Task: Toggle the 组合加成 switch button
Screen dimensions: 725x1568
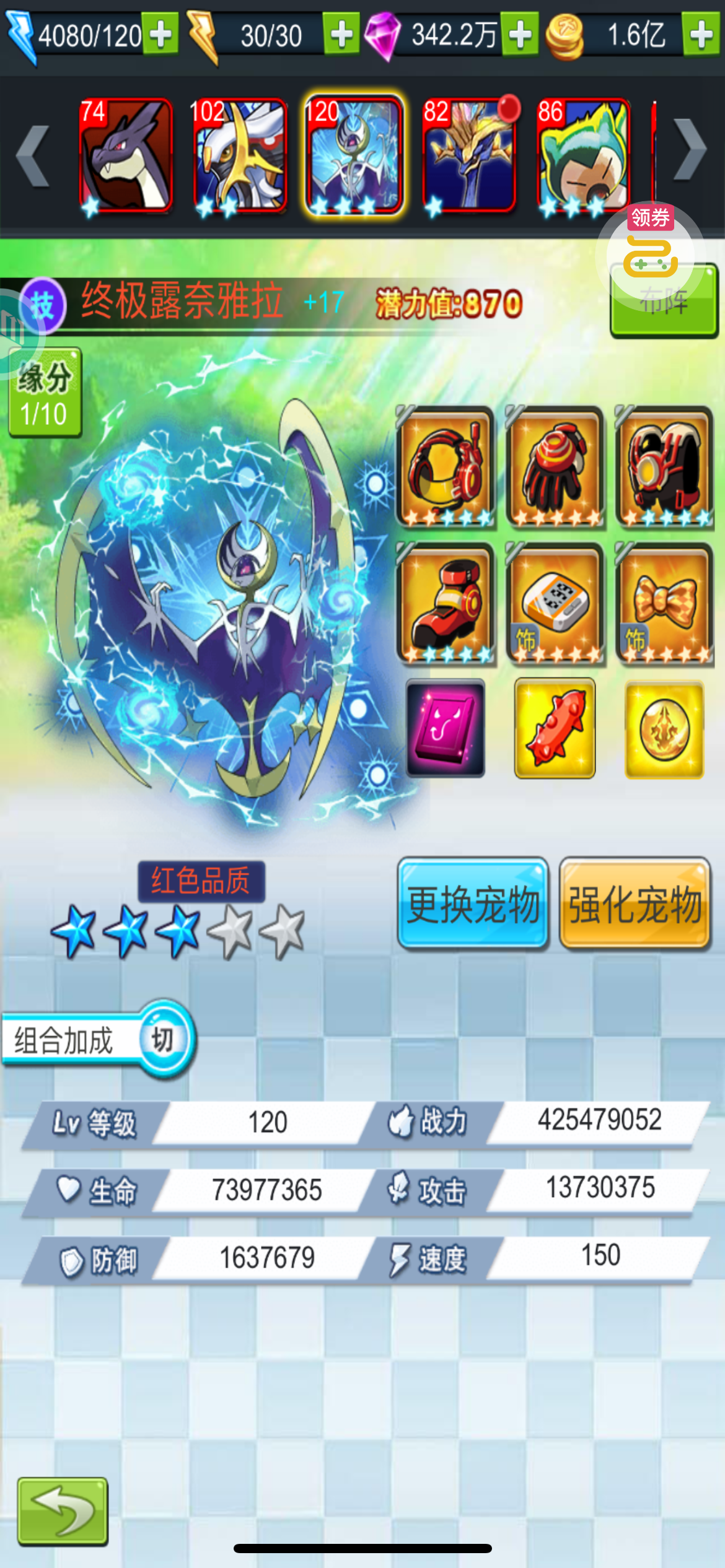Action: pos(164,1039)
